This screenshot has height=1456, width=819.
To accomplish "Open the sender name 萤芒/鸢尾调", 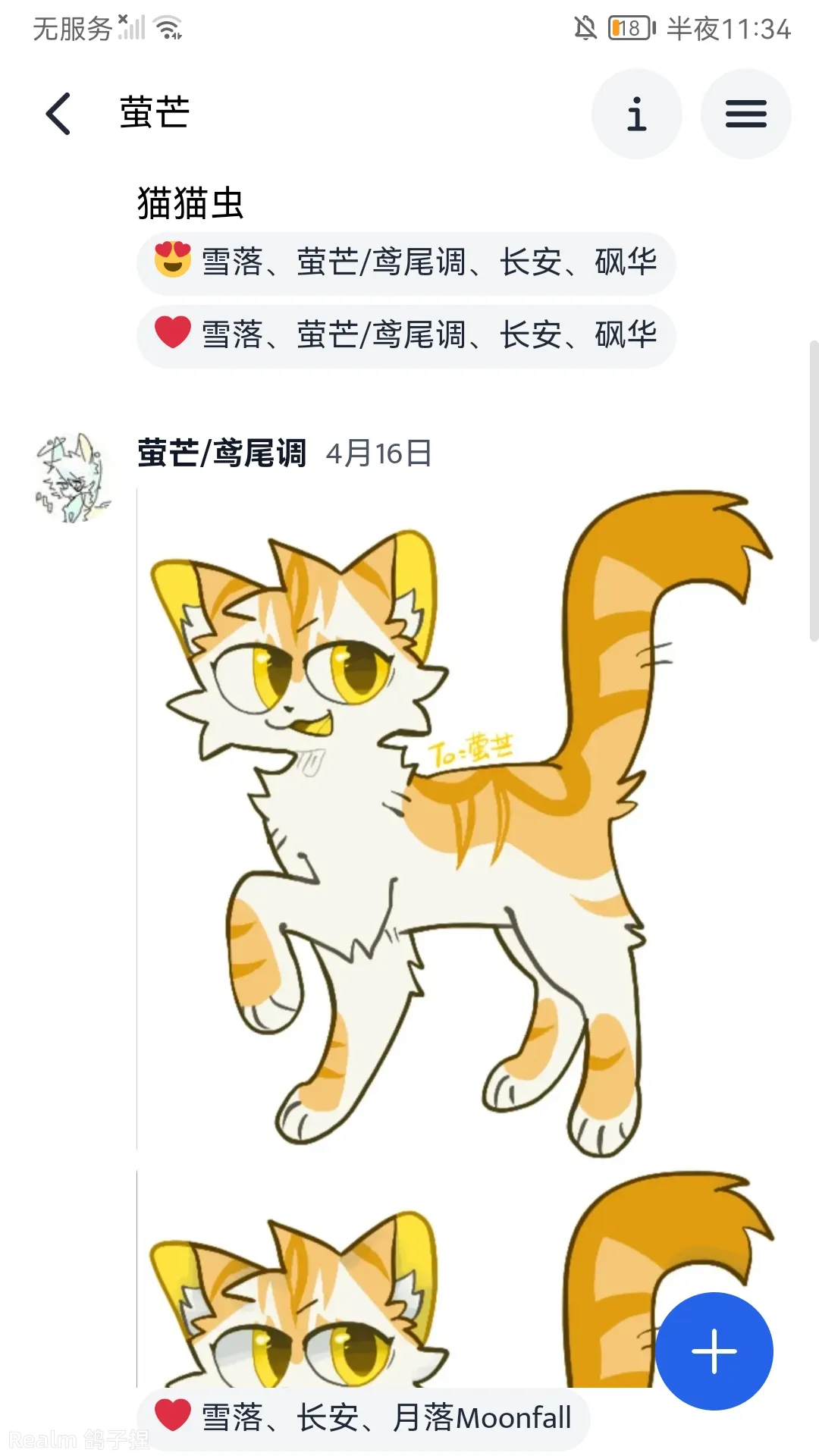I will point(221,453).
